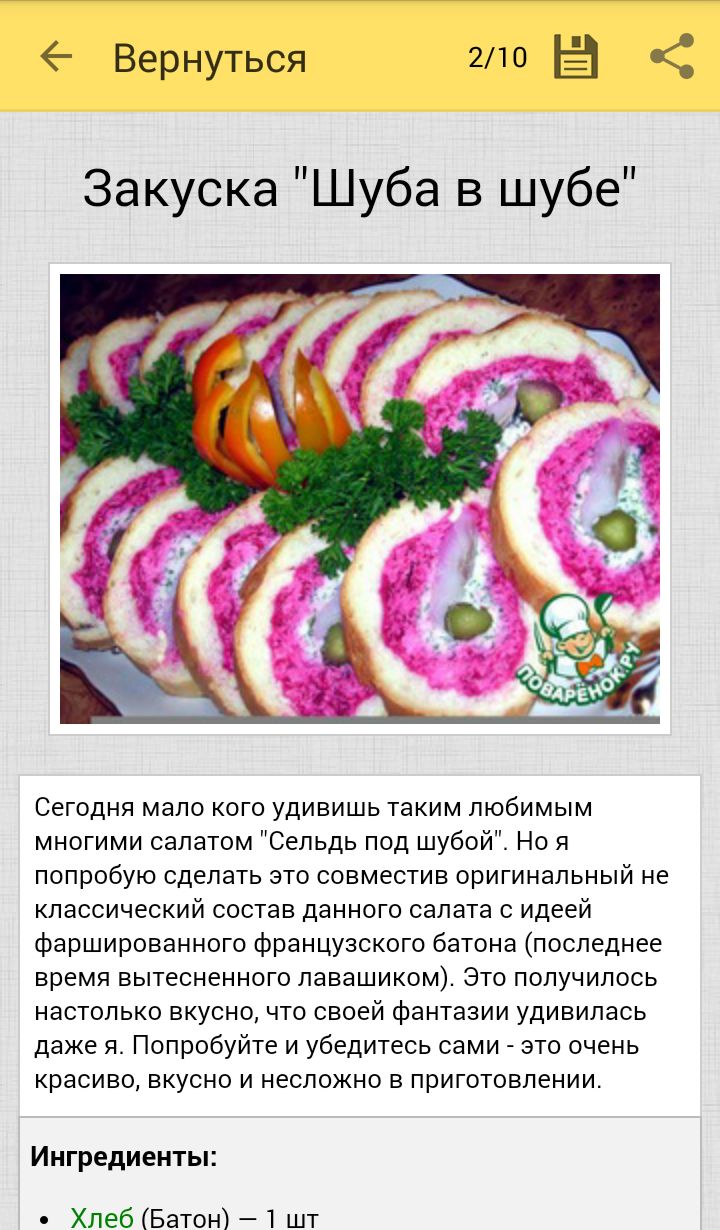
Task: Open the Шуба в шубе photo
Action: [360, 499]
